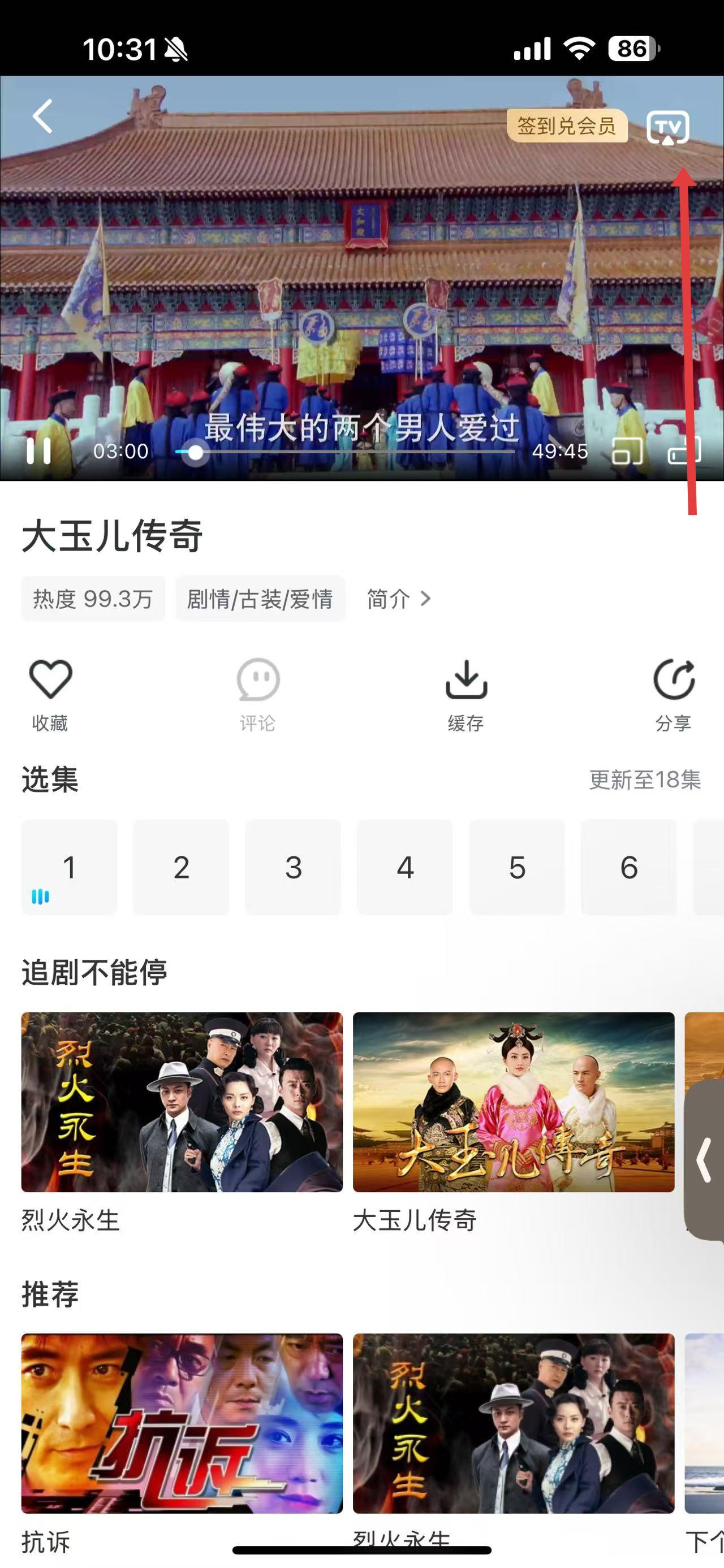Open the 简介 introduction
This screenshot has width=724, height=1568.
point(398,599)
